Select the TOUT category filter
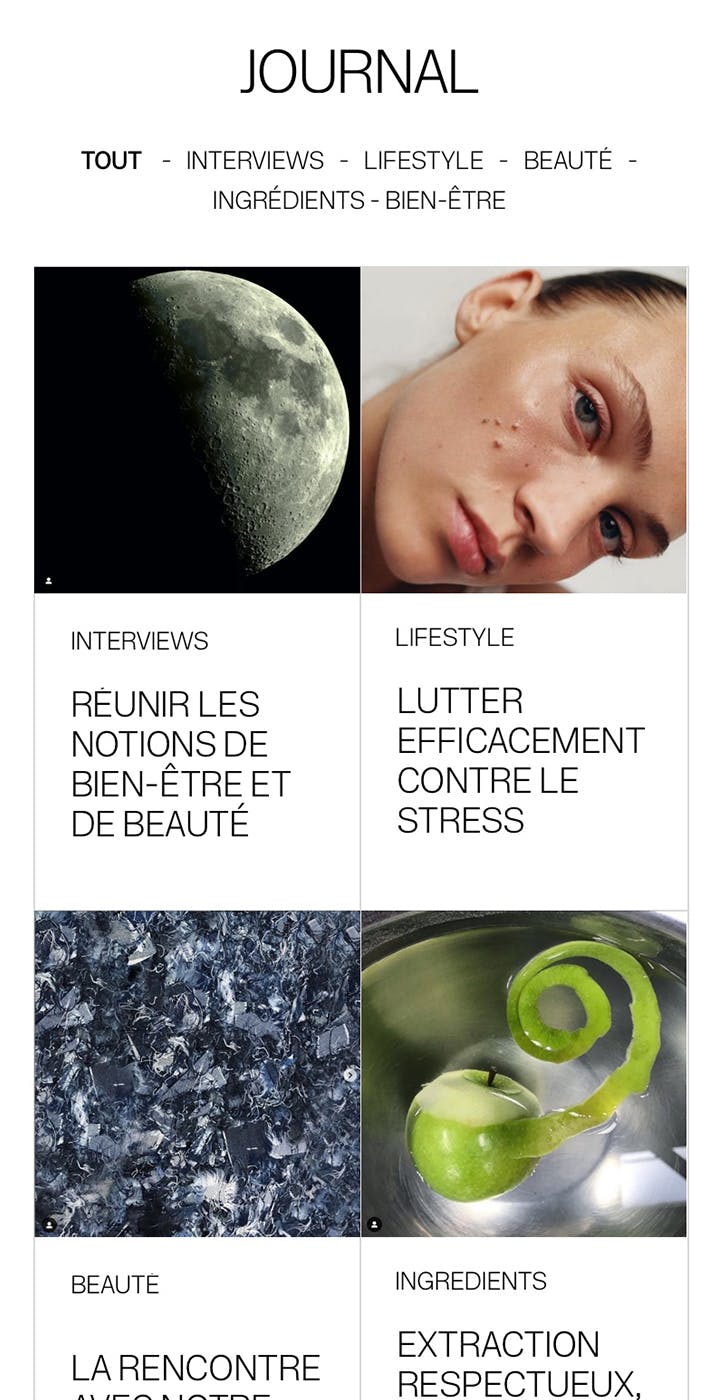 click(x=110, y=160)
